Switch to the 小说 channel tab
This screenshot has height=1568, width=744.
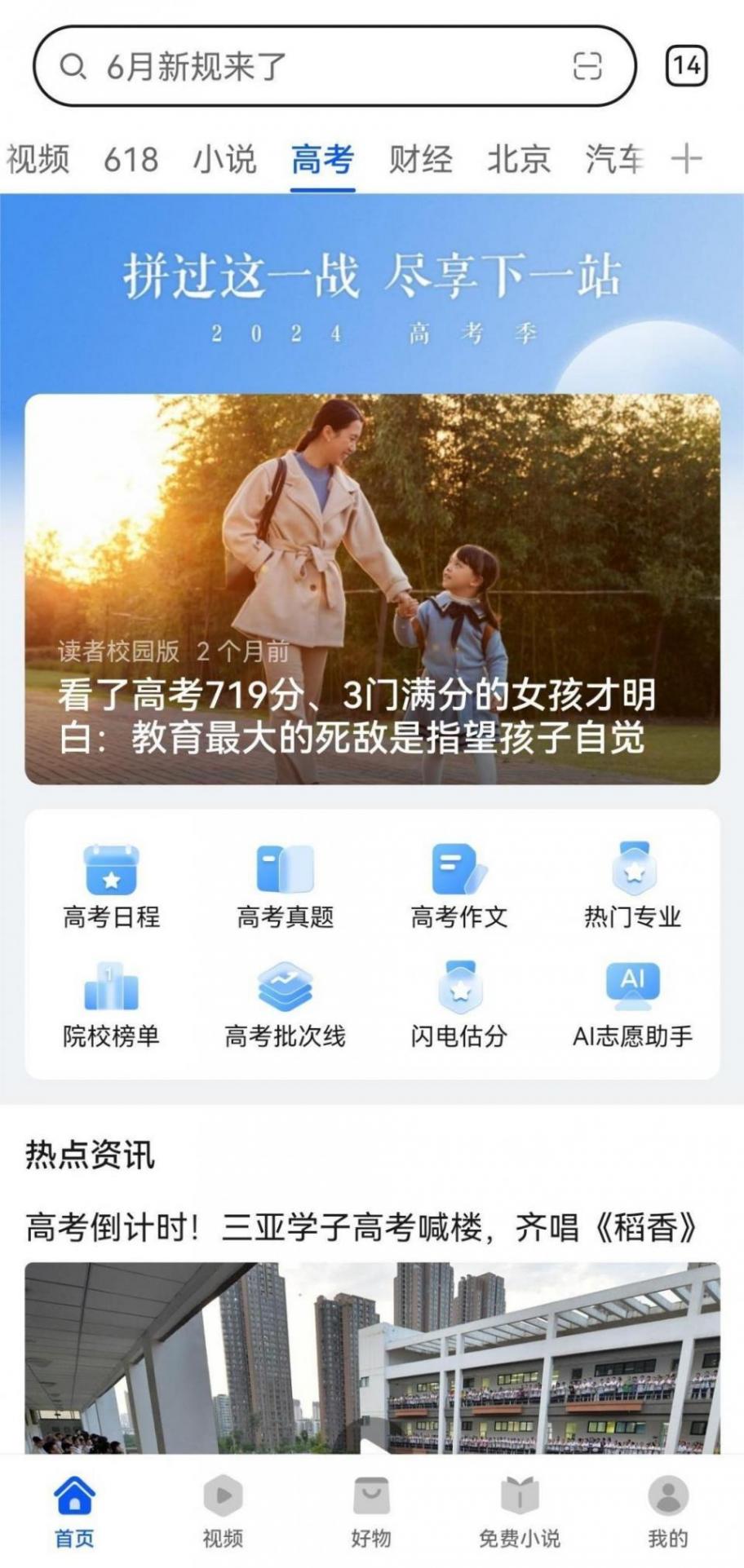pyautogui.click(x=224, y=158)
